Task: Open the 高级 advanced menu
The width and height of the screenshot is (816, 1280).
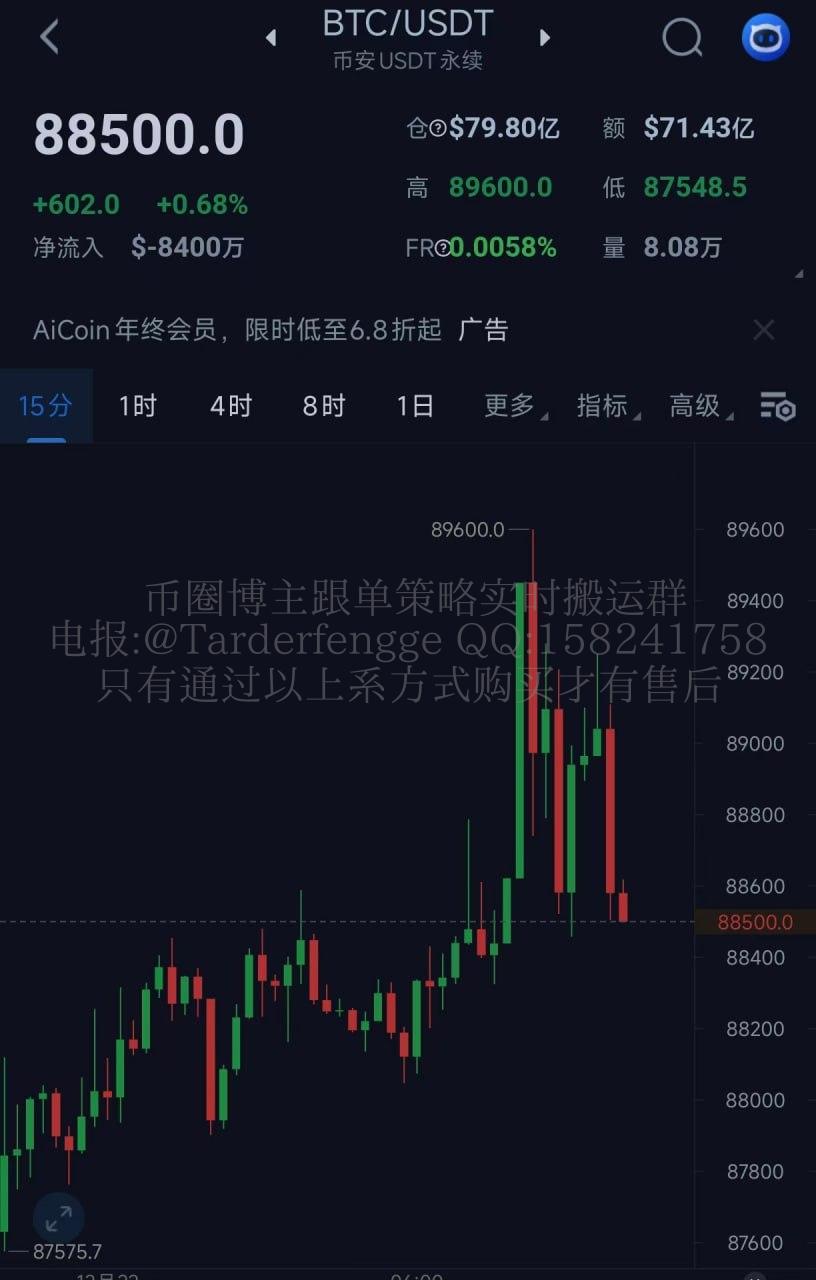Action: tap(699, 406)
